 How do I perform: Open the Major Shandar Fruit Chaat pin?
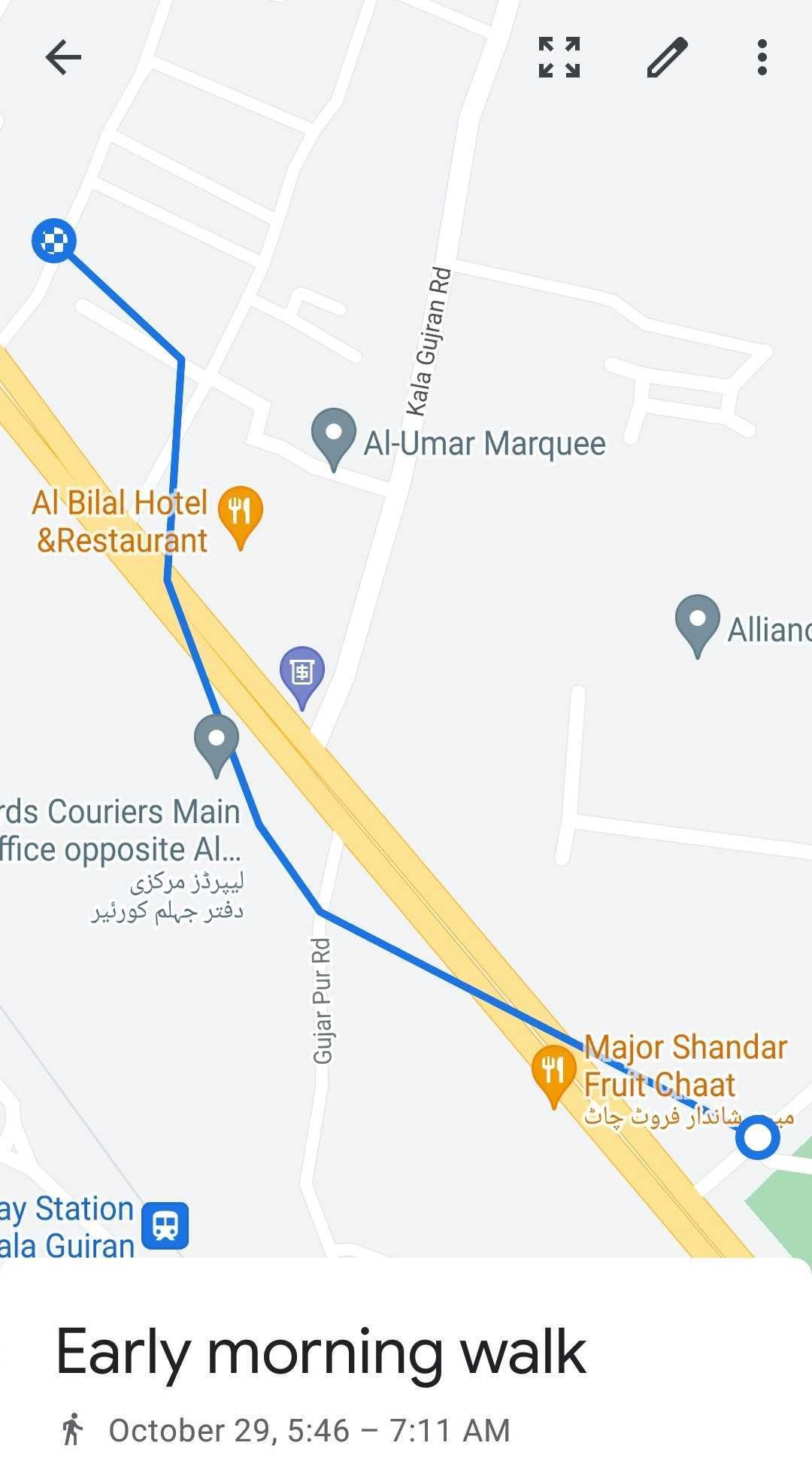(x=554, y=1073)
